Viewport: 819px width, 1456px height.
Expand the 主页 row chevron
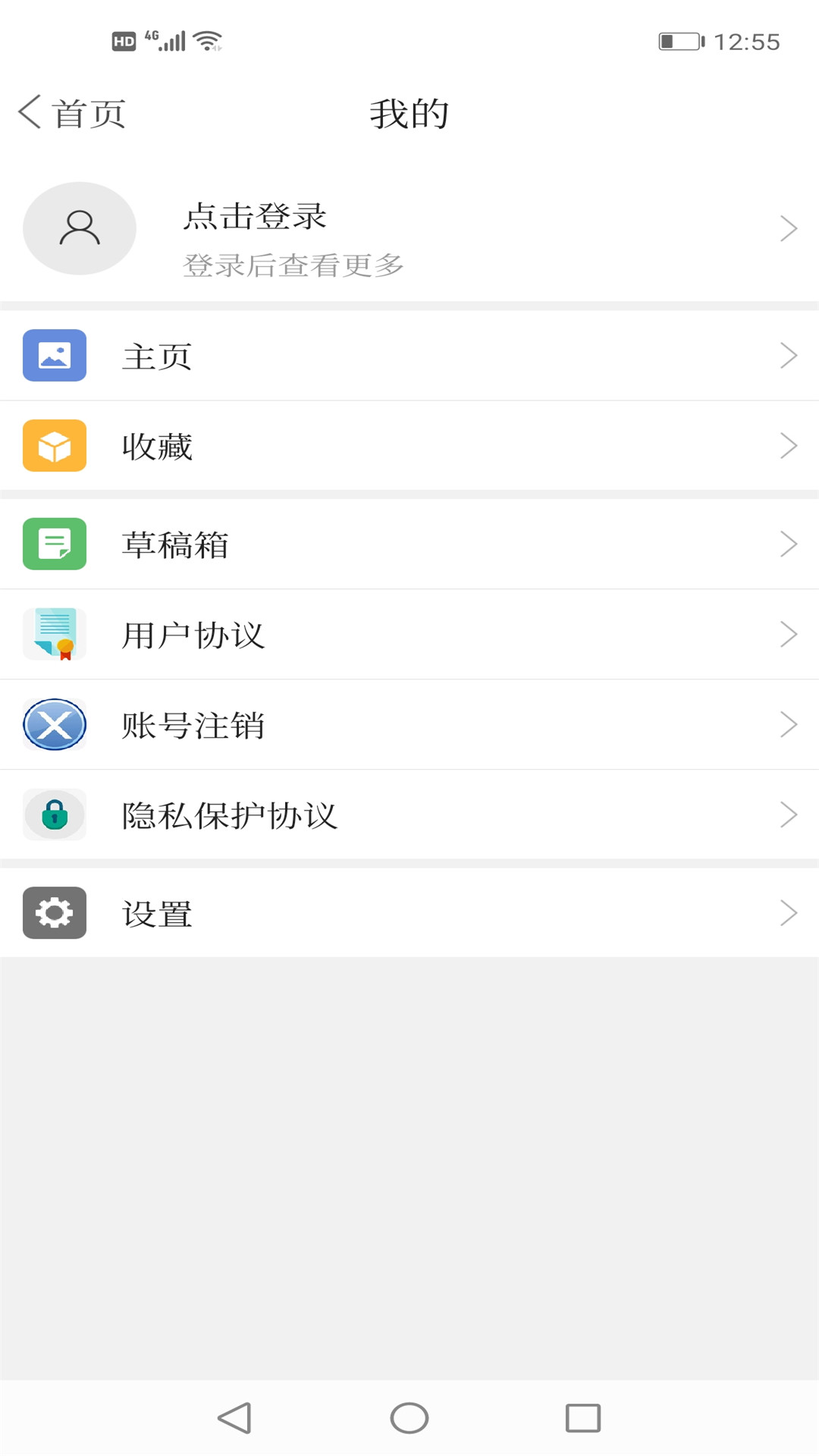(789, 355)
